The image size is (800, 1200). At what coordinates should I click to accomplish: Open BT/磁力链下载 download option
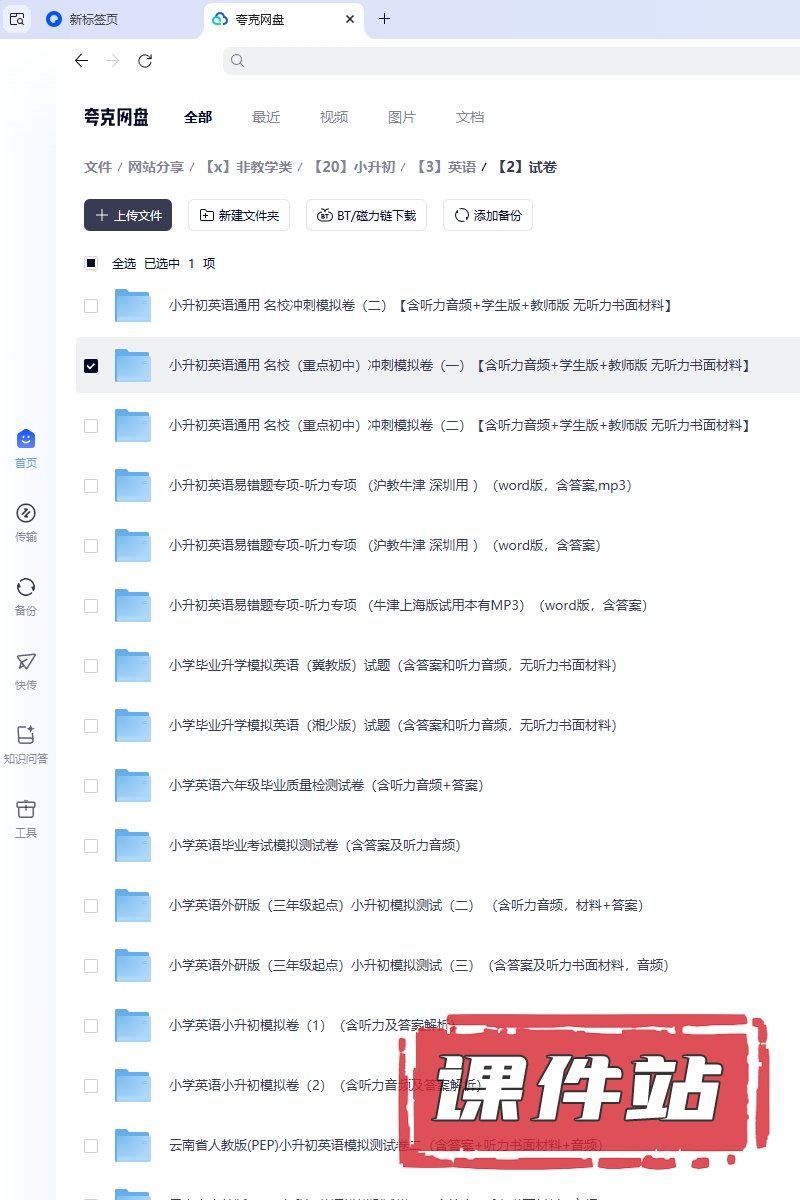click(367, 215)
